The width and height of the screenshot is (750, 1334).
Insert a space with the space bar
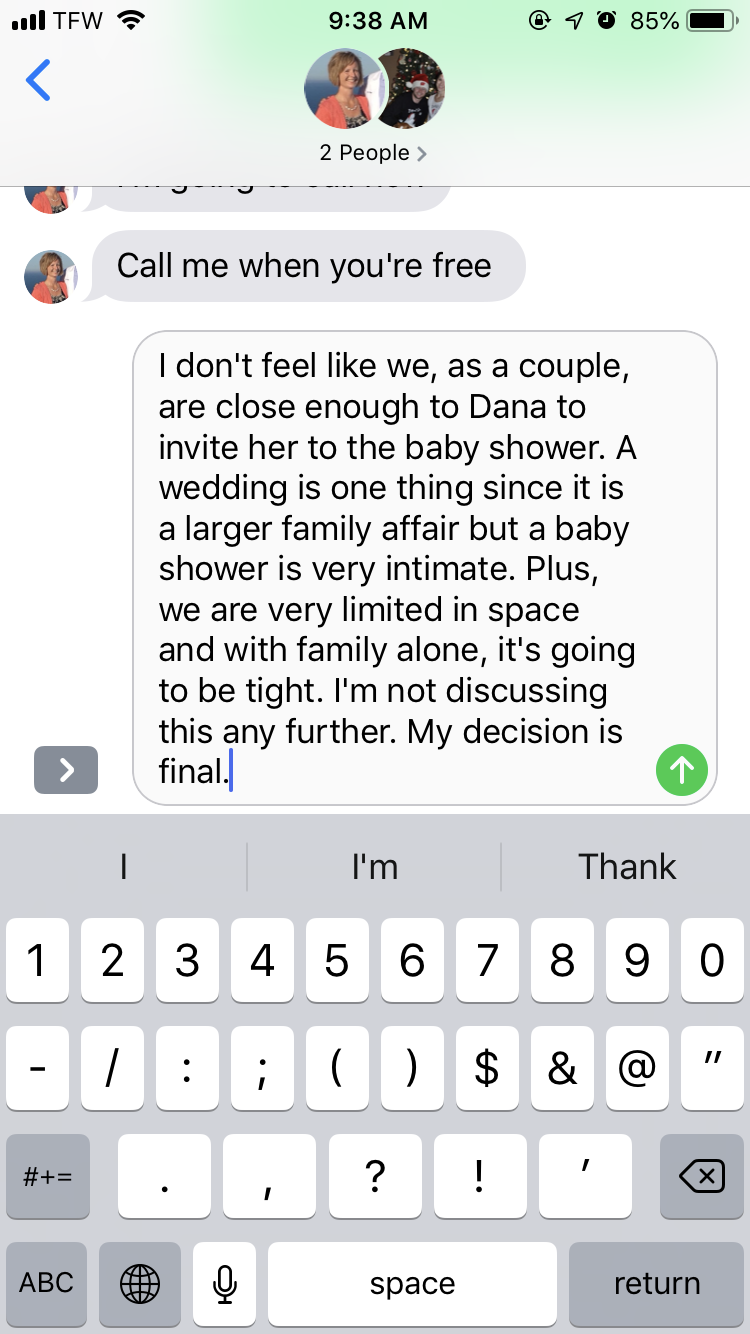(412, 1284)
